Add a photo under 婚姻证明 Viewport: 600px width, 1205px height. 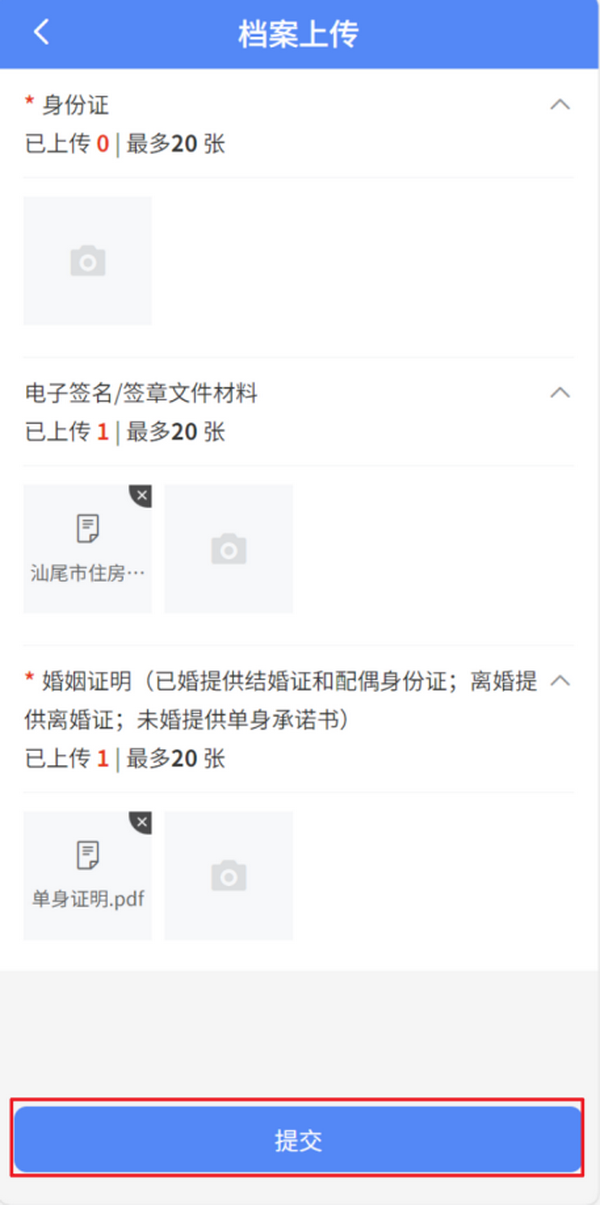[x=229, y=876]
